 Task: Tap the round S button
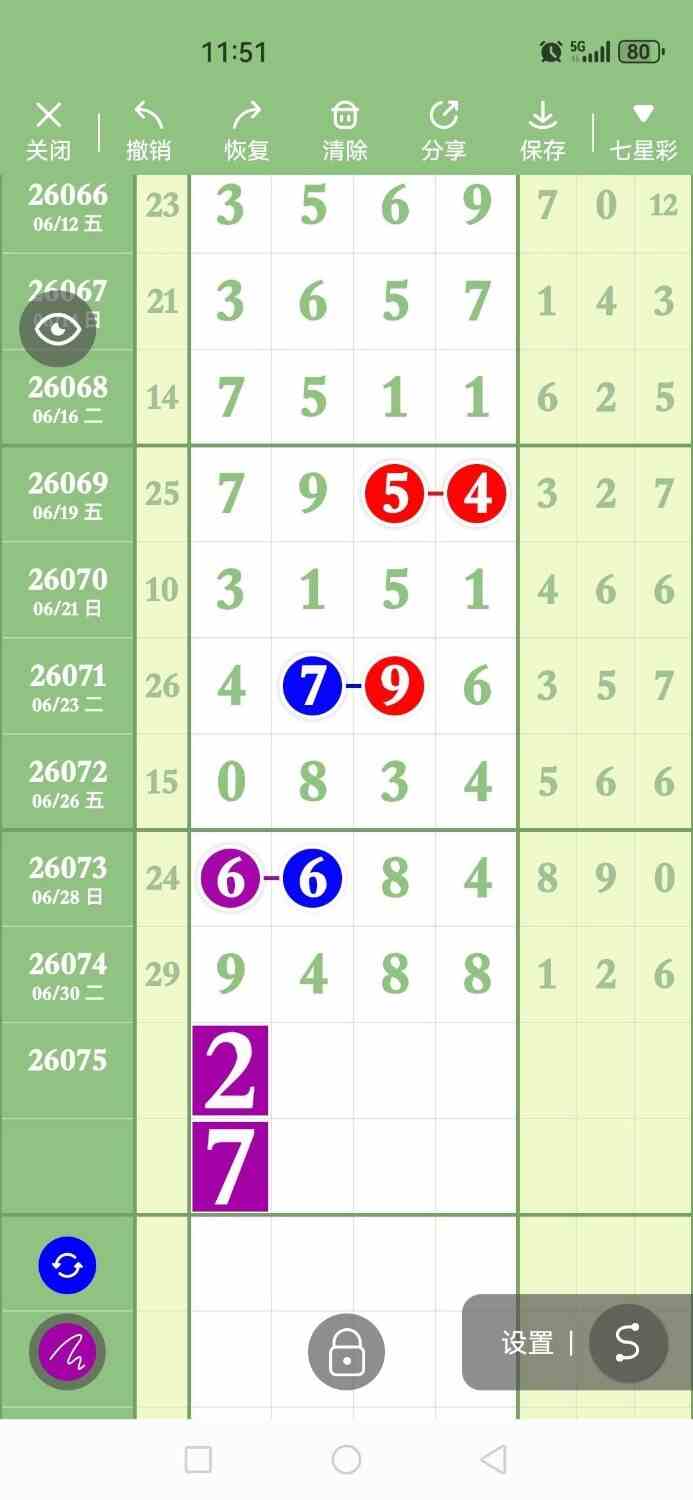coord(628,1343)
